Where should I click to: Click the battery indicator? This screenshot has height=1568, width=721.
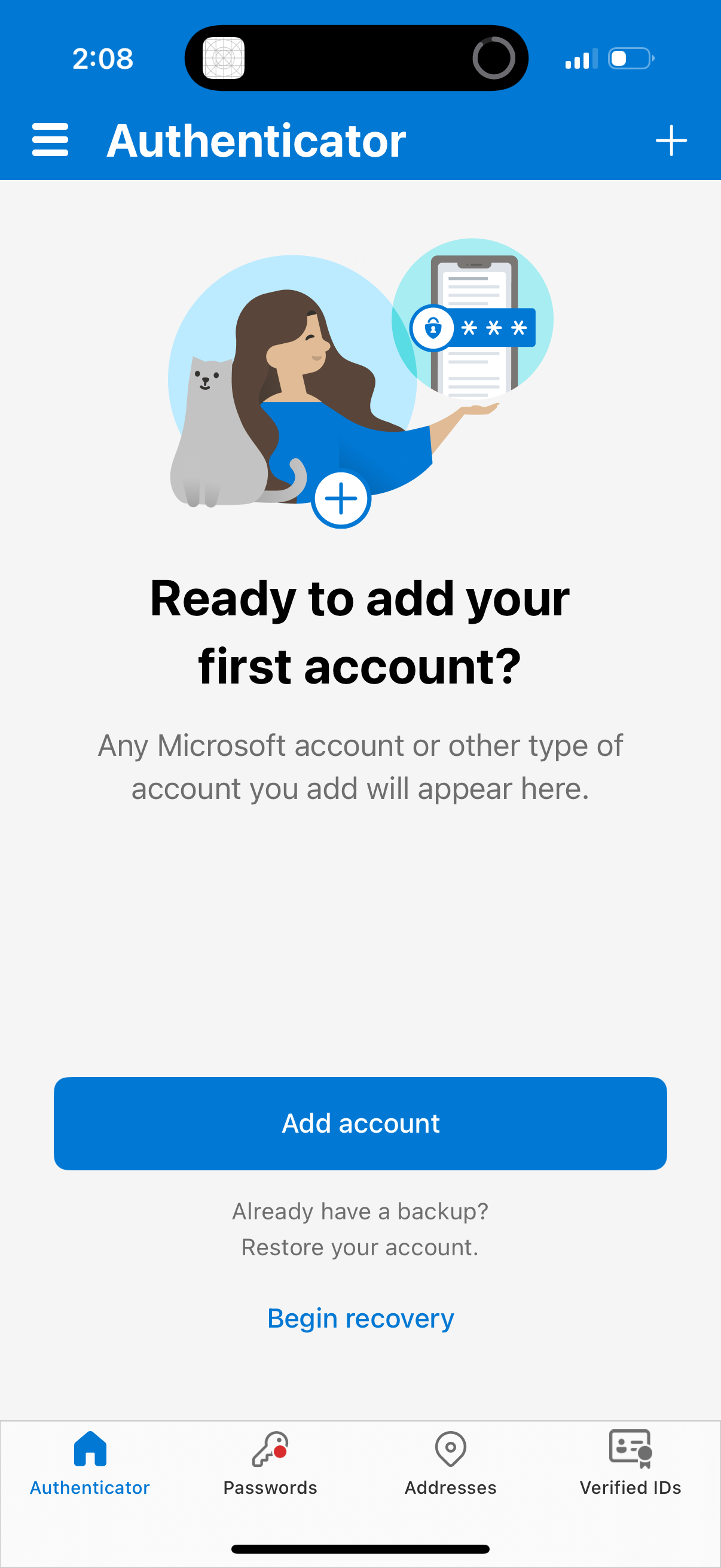(630, 59)
